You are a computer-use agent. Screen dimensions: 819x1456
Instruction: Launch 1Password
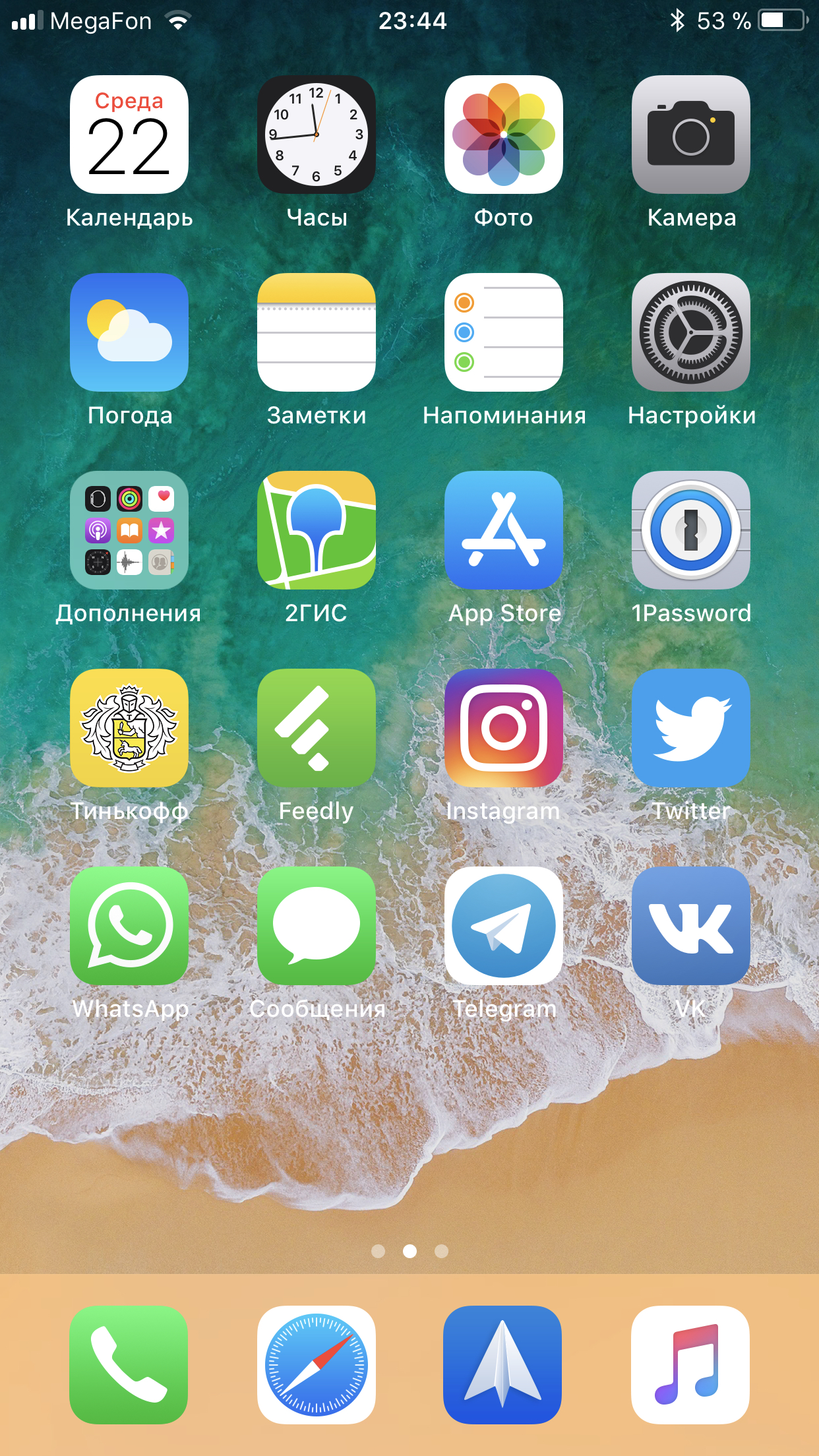[691, 530]
